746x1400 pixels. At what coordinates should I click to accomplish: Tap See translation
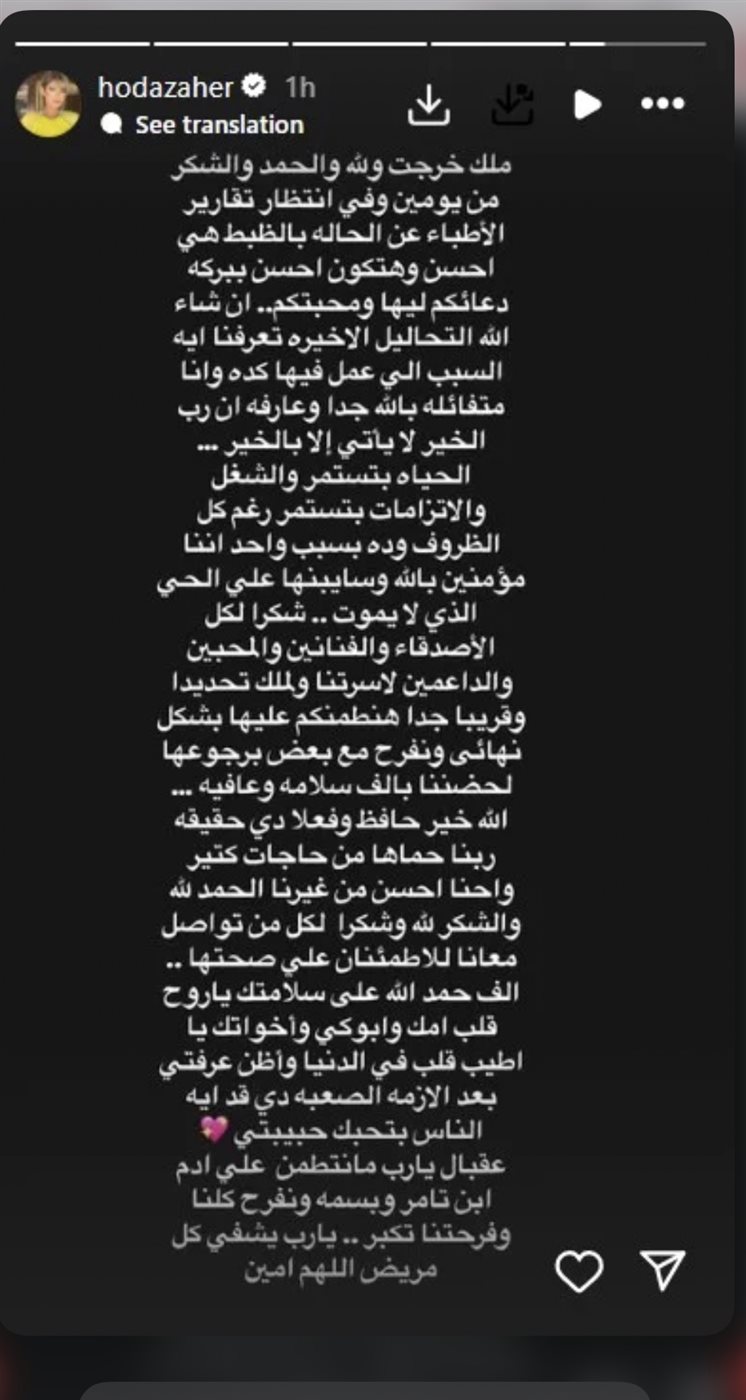(x=218, y=125)
